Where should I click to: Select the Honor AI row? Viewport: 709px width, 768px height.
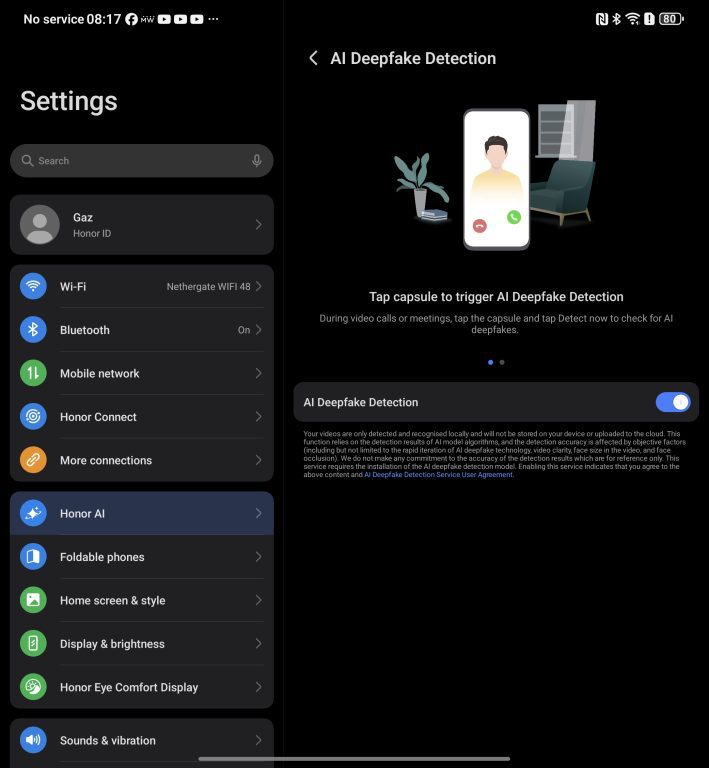click(x=141, y=513)
